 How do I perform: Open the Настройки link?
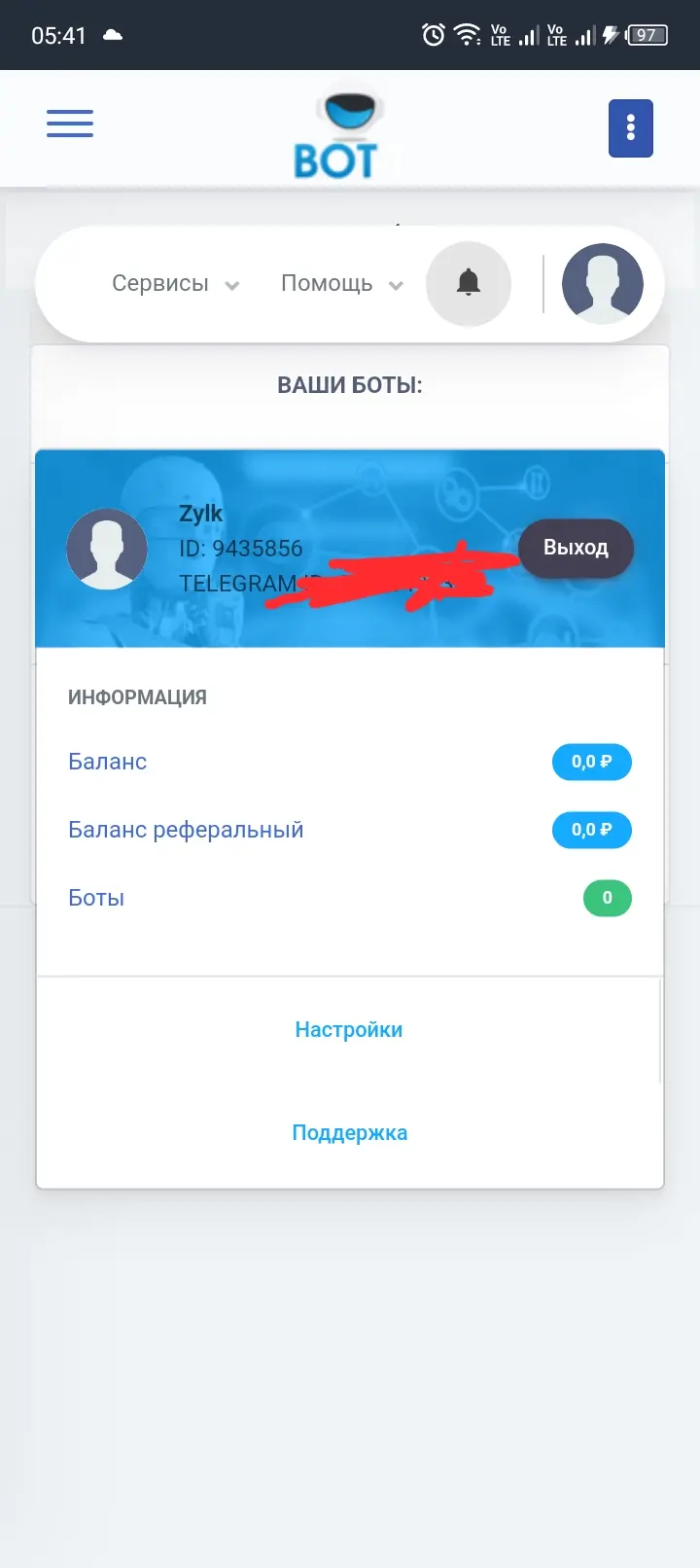pyautogui.click(x=349, y=1030)
